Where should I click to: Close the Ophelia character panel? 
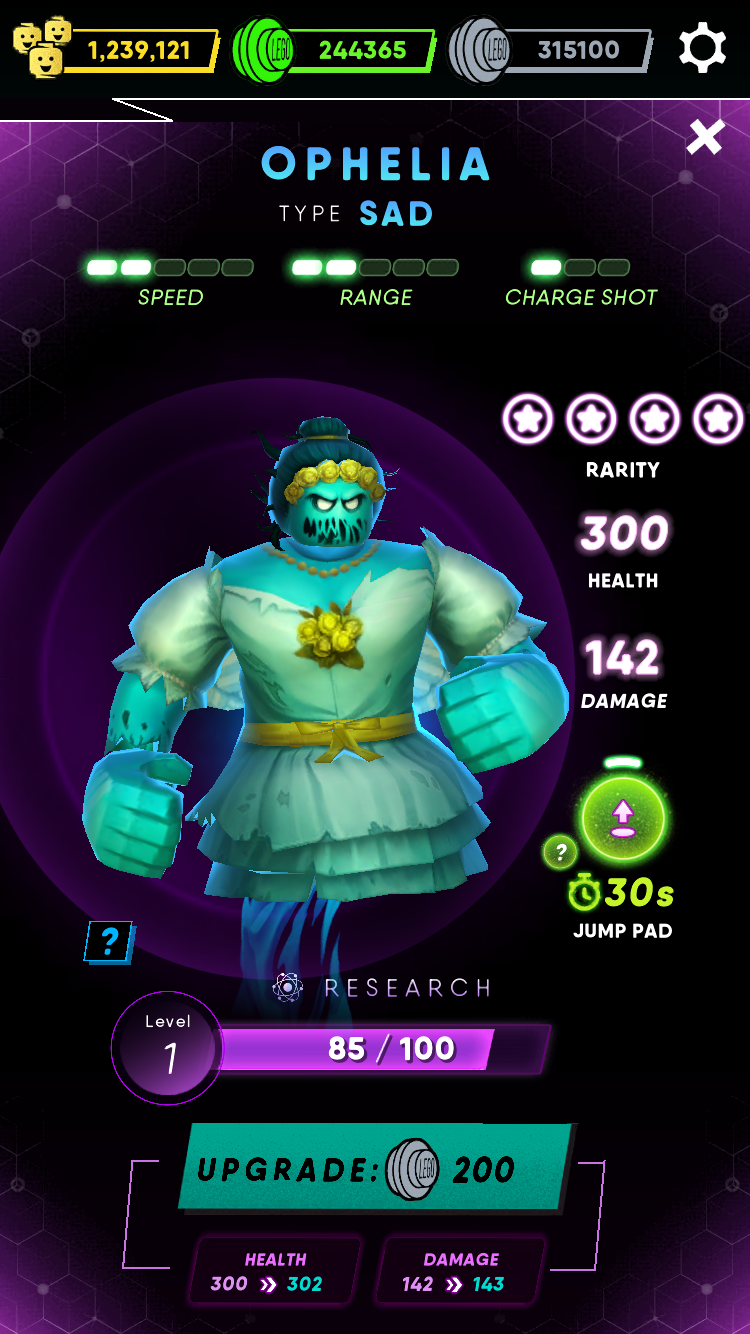(705, 138)
